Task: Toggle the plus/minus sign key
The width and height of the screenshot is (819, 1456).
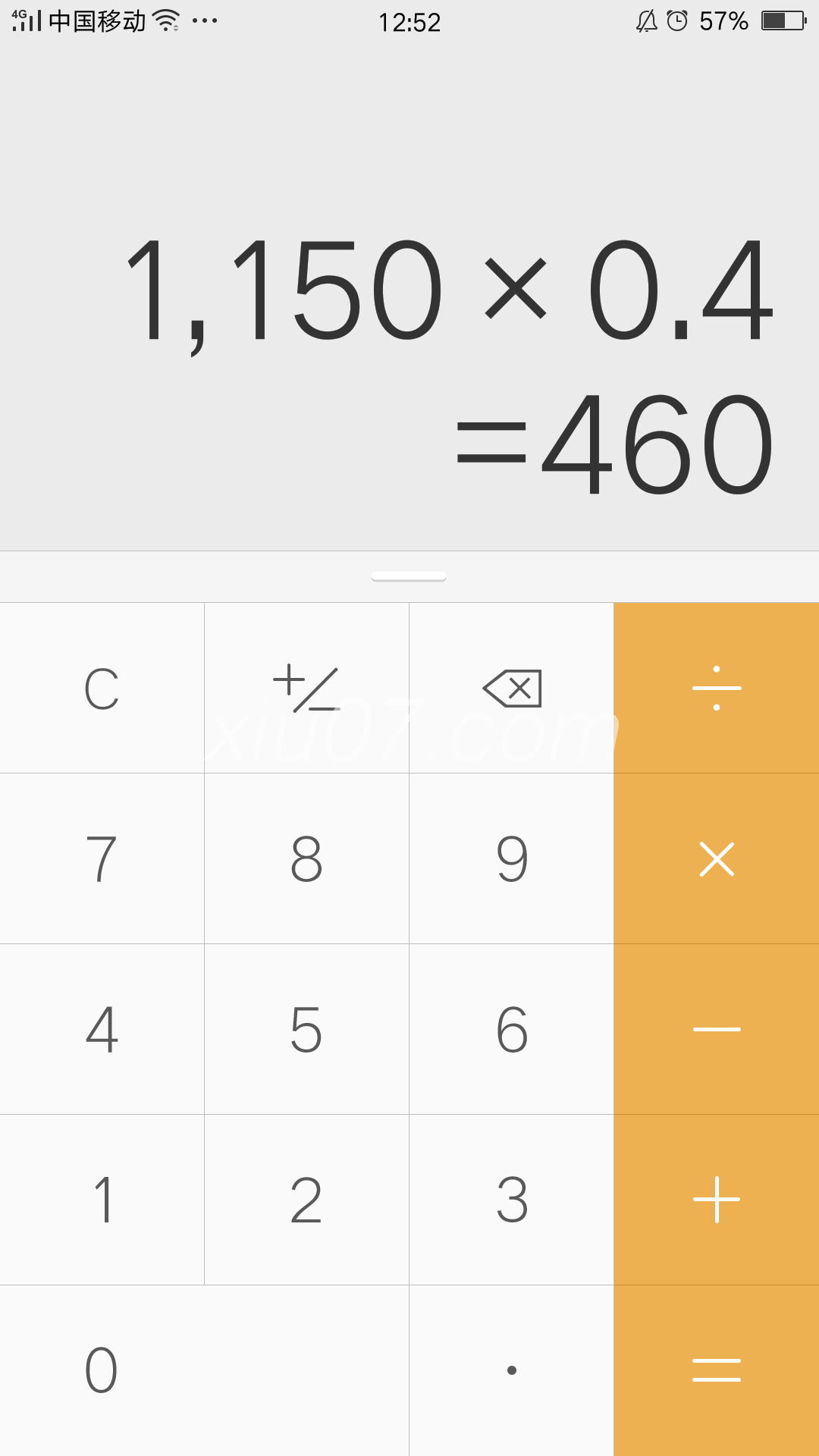Action: (306, 689)
